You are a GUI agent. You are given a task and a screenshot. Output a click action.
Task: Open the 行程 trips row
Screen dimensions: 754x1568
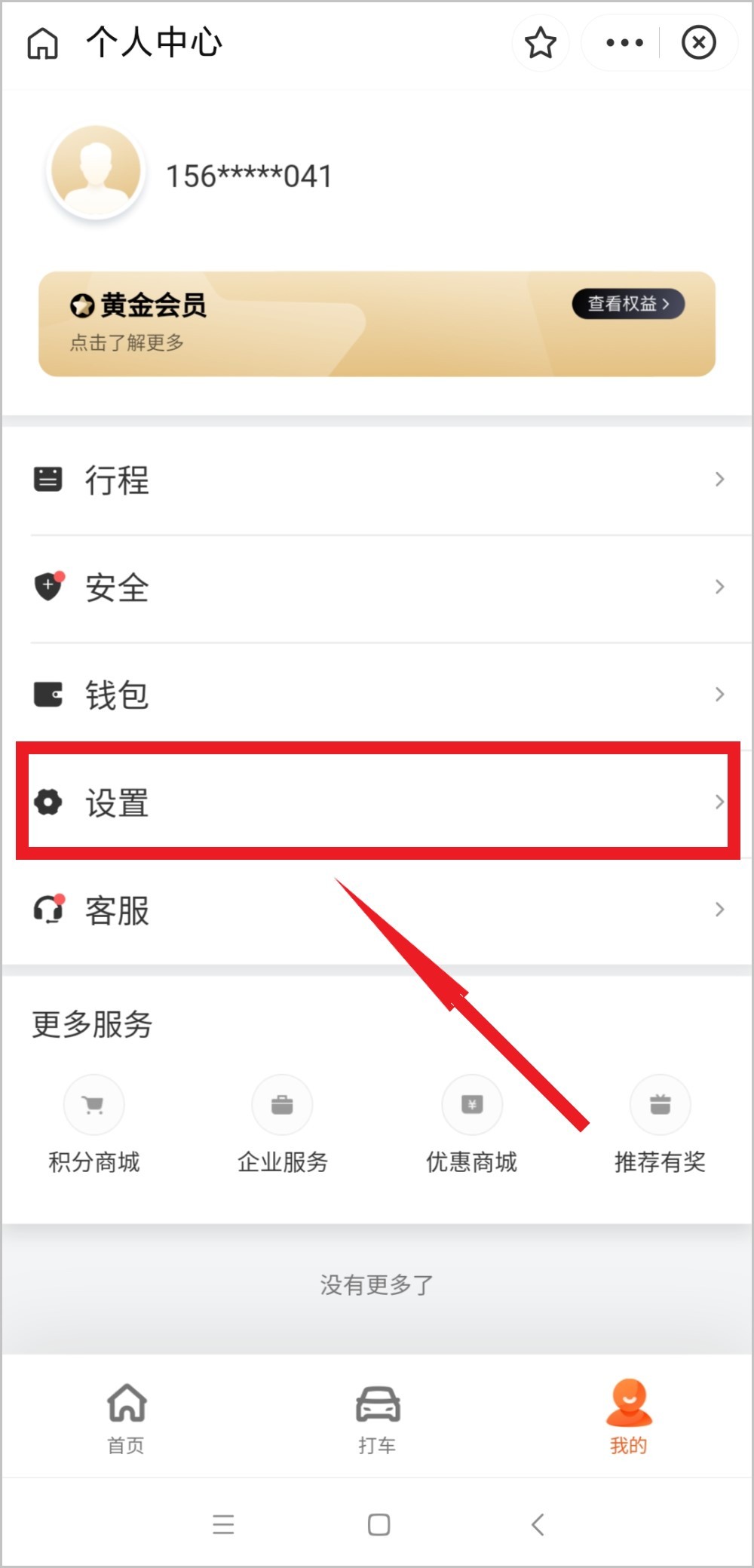pyautogui.click(x=377, y=480)
